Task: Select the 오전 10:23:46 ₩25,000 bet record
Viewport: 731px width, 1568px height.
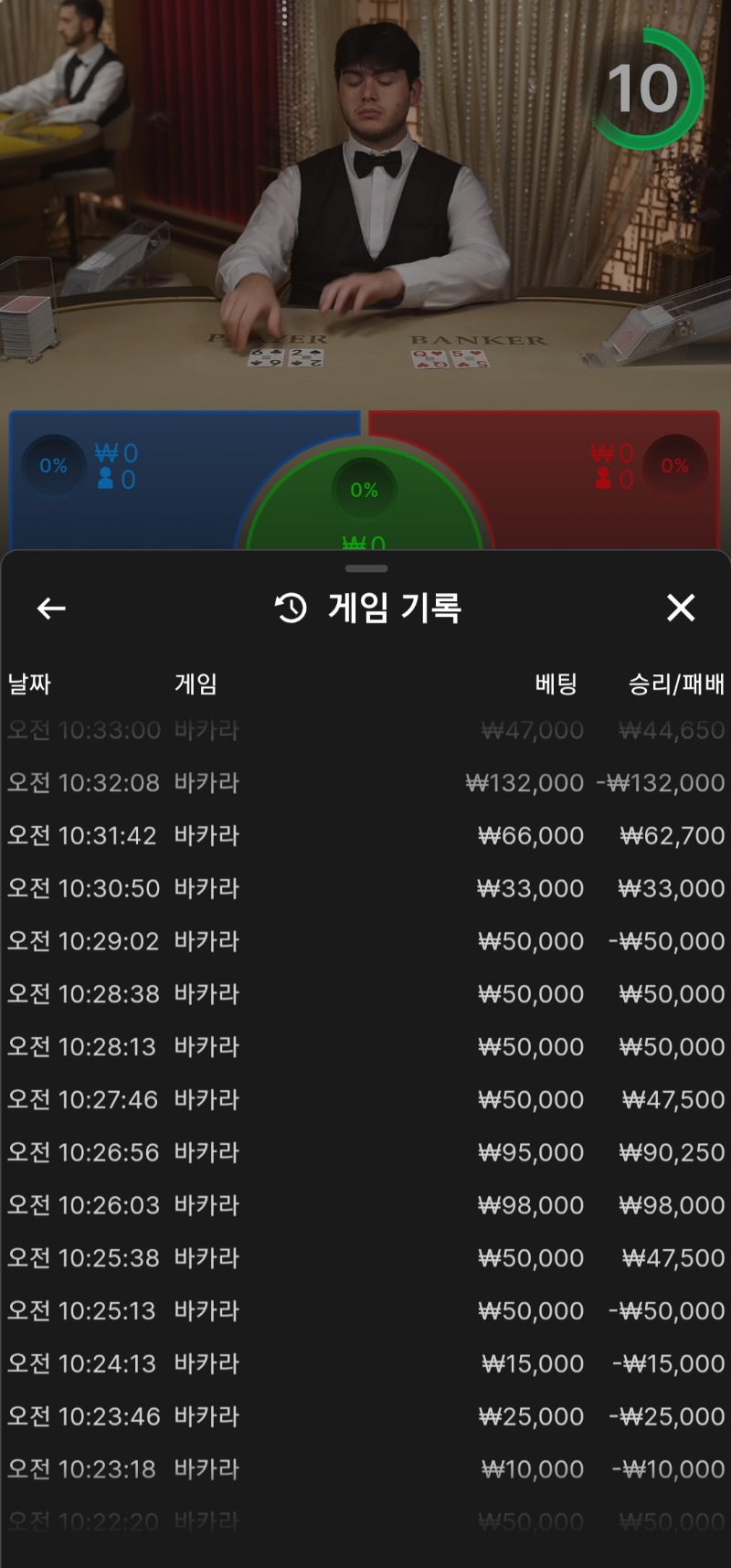Action: (x=365, y=1417)
